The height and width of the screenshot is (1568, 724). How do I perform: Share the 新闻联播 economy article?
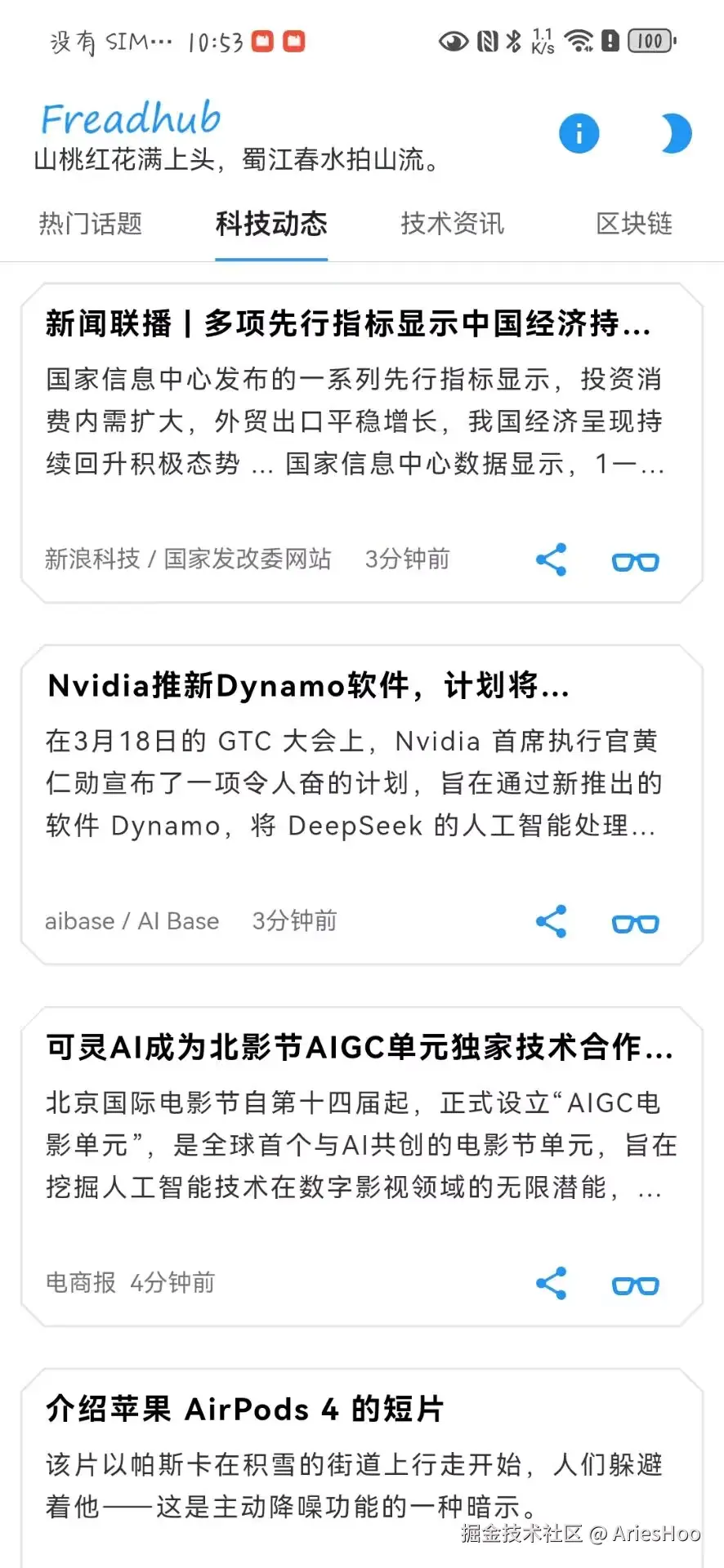click(x=552, y=560)
